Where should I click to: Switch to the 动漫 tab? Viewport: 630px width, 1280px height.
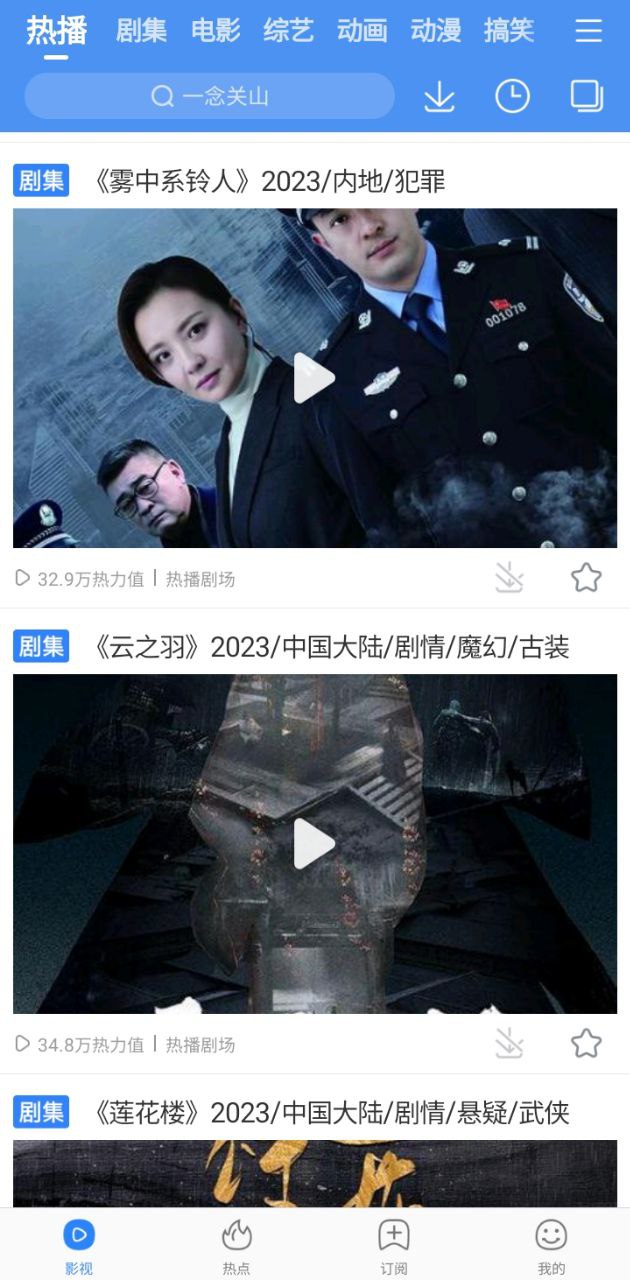[436, 31]
